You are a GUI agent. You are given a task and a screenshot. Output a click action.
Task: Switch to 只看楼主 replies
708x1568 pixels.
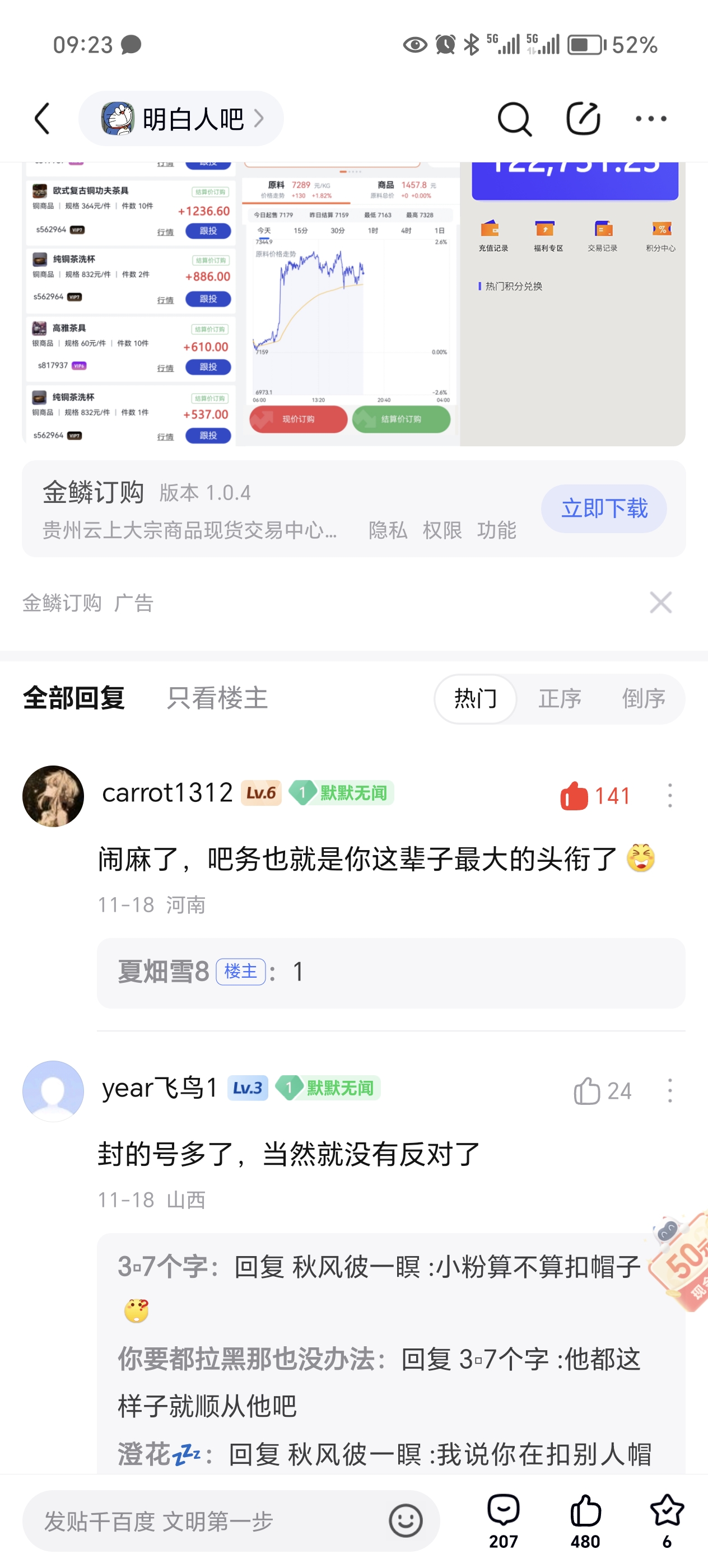(217, 698)
